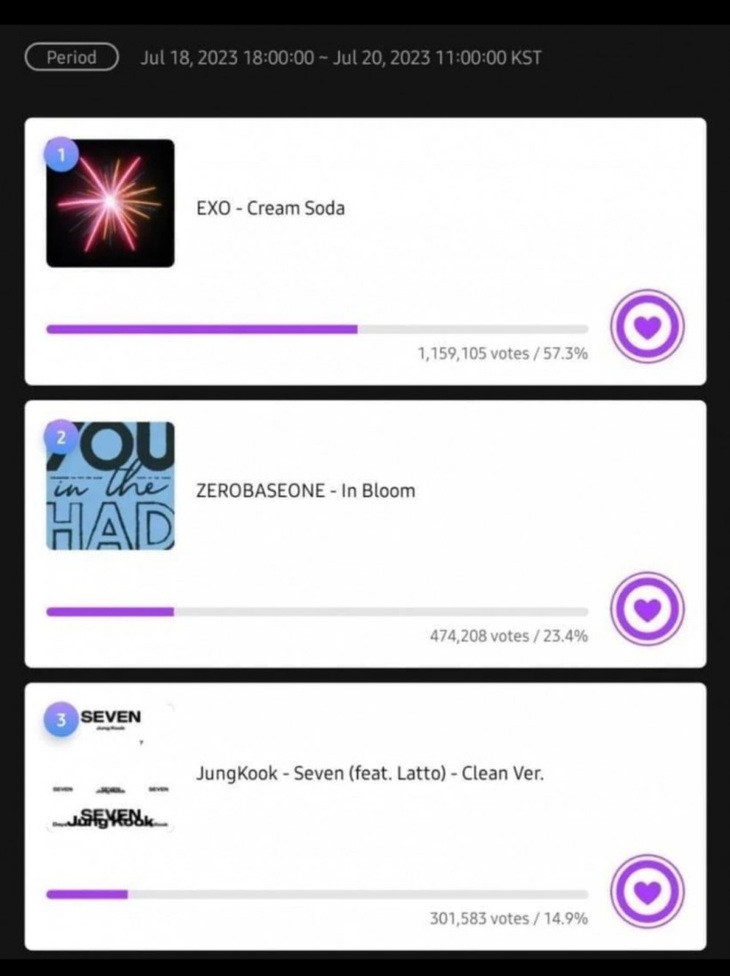
Task: Vote for JungKook - Seven (feat. Latto)
Action: tap(648, 891)
